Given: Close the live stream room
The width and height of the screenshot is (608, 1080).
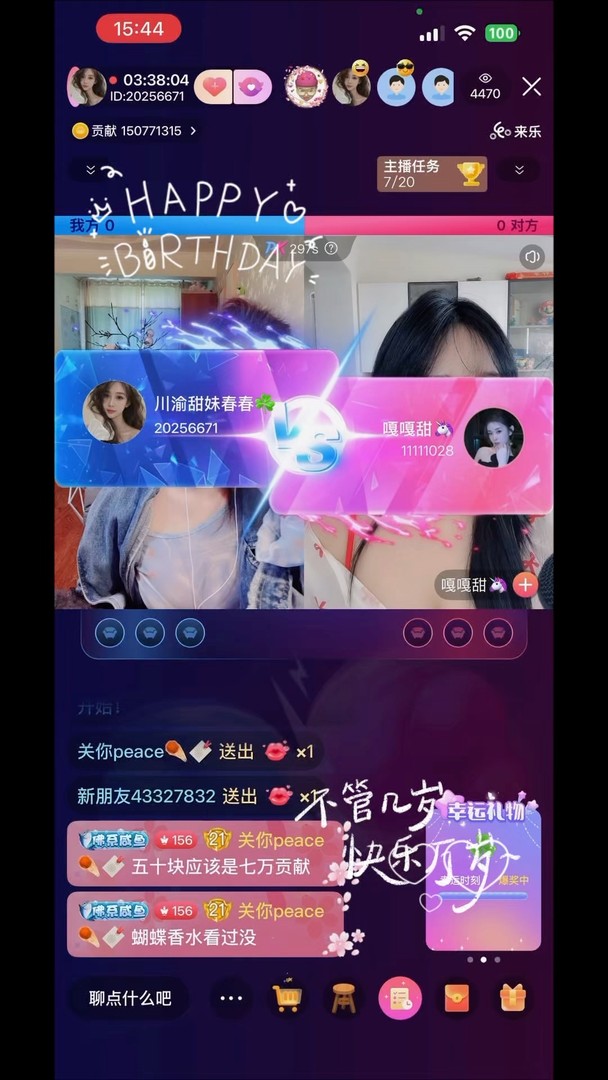Looking at the screenshot, I should click(x=532, y=87).
